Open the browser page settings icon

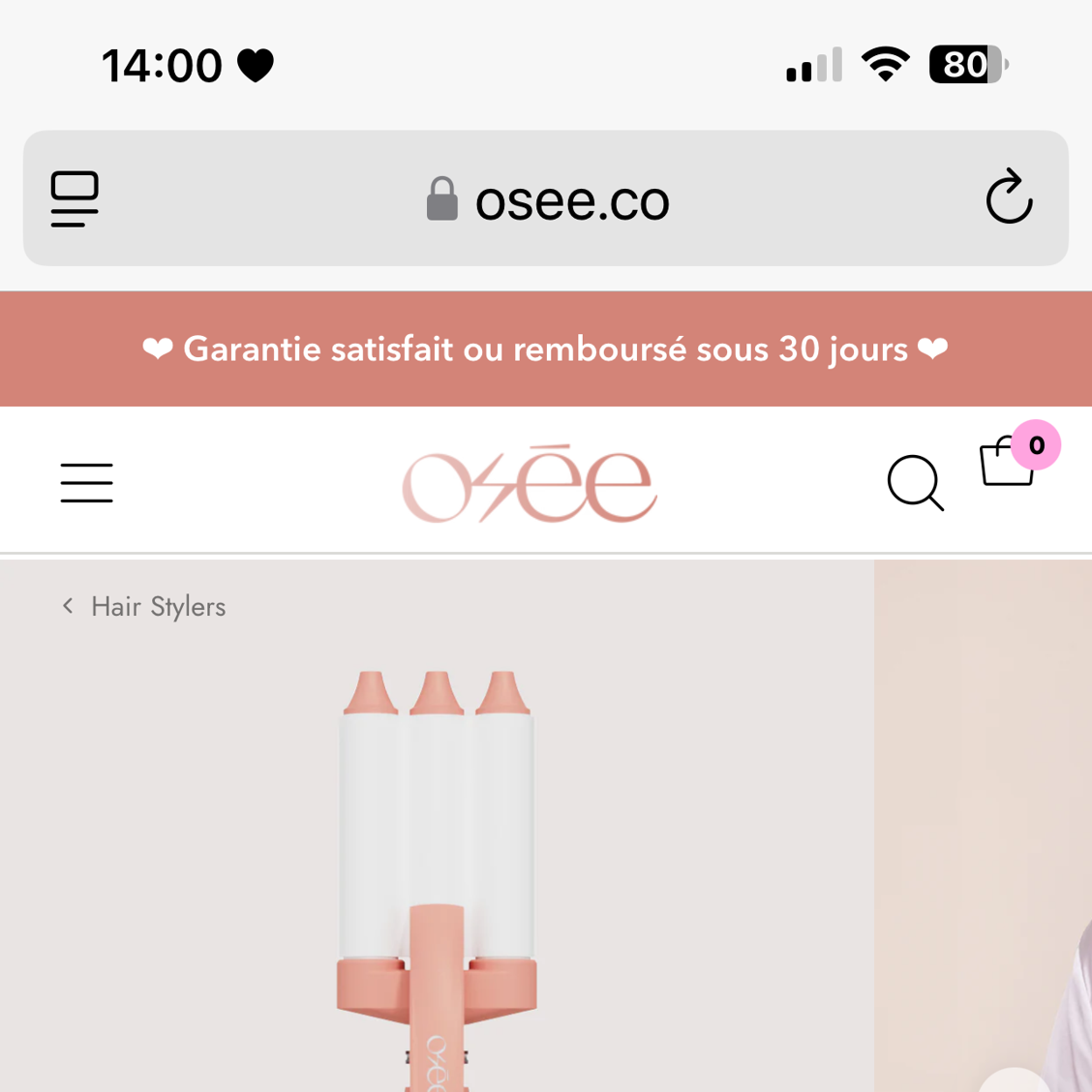click(75, 198)
